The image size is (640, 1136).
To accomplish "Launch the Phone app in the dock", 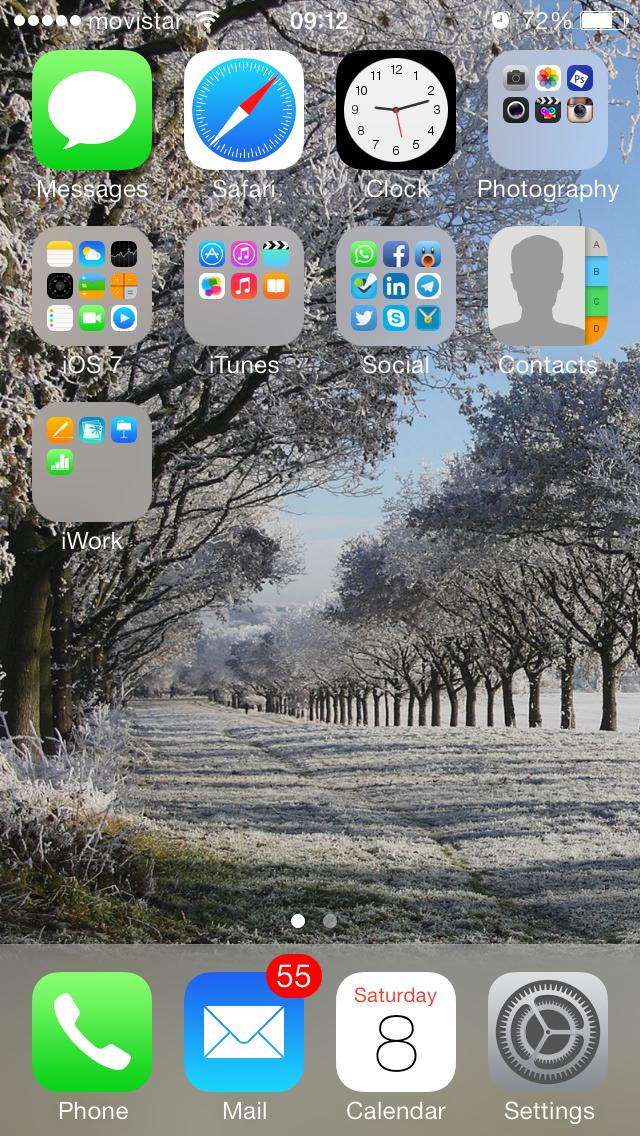I will tap(92, 1032).
